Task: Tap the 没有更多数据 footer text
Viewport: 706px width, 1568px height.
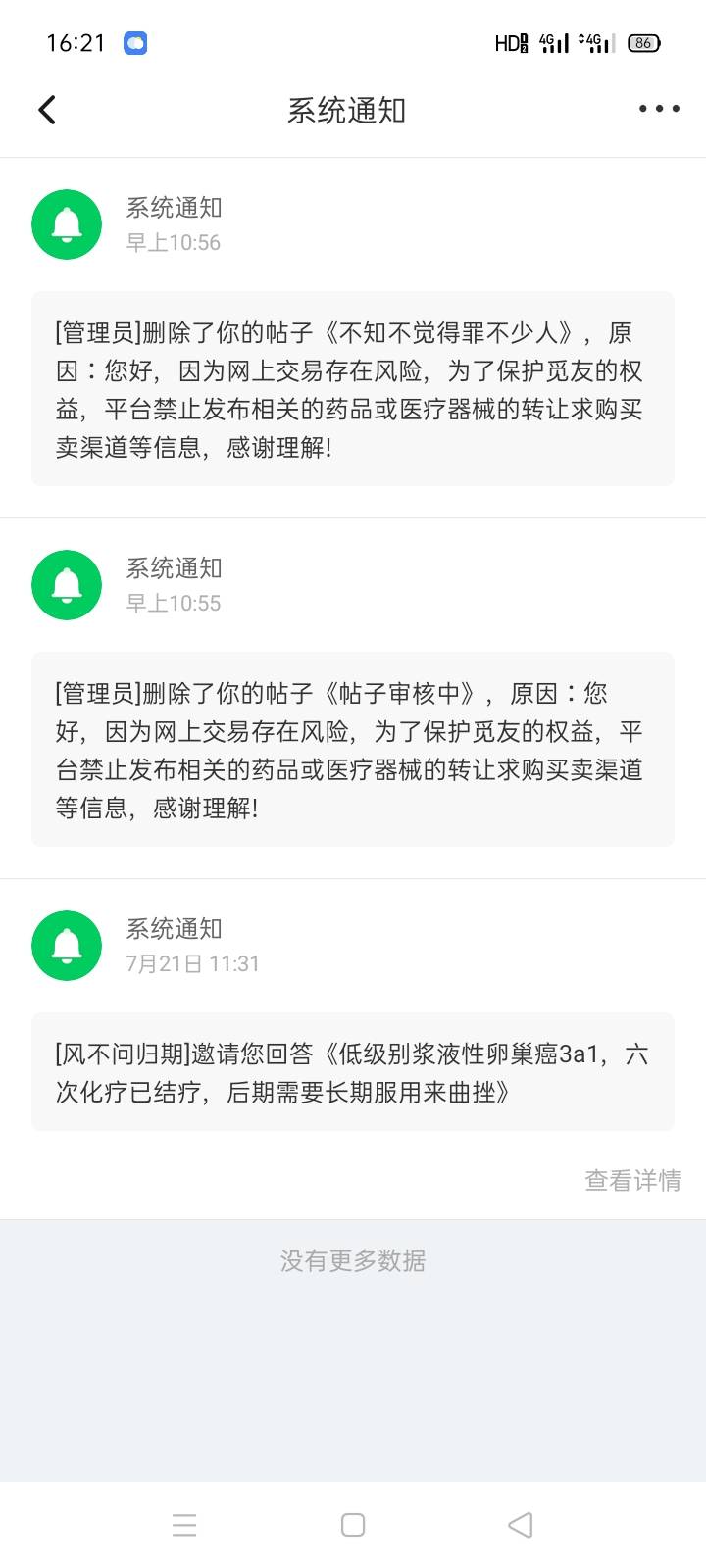Action: click(353, 1260)
